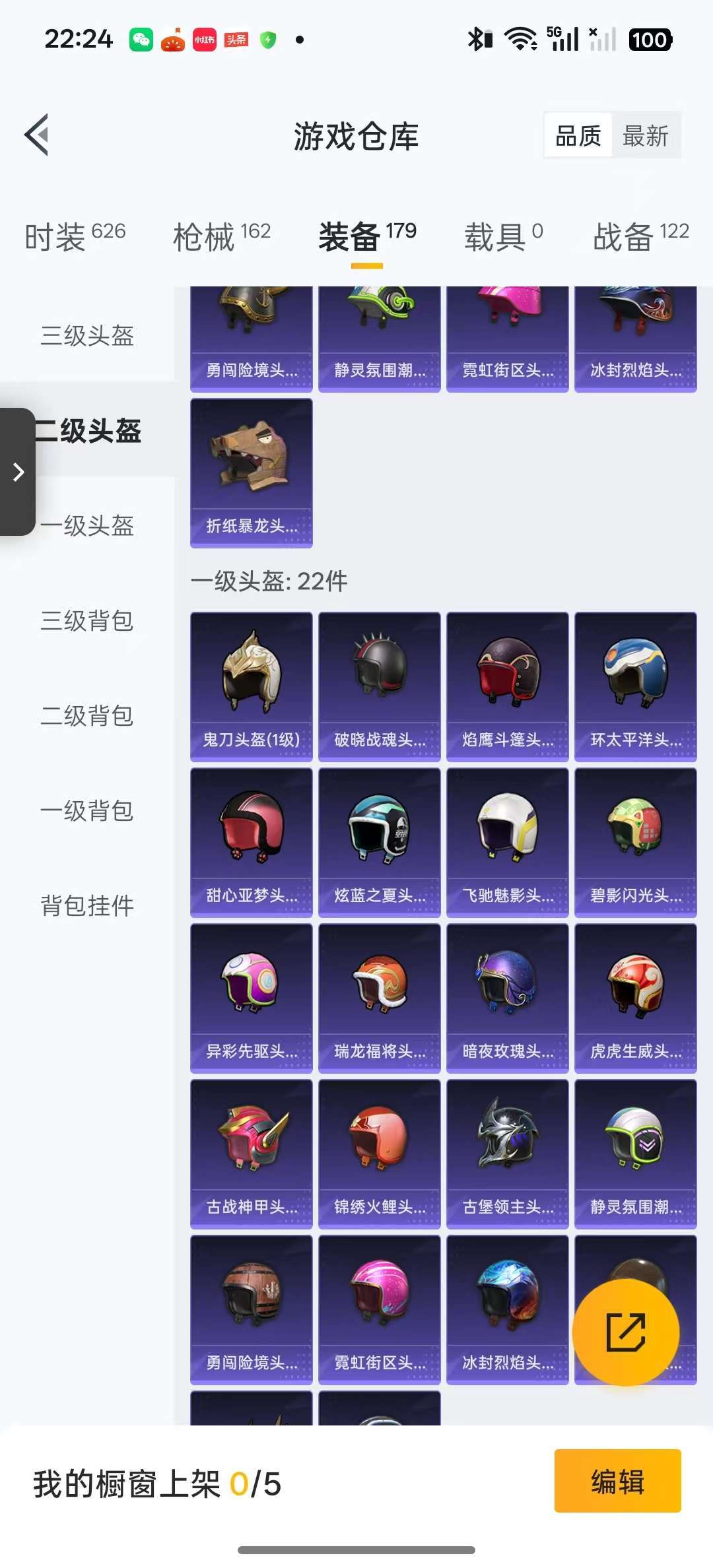Viewport: 713px width, 1568px height.
Task: Tap 编辑 to edit the showcase
Action: [617, 1481]
